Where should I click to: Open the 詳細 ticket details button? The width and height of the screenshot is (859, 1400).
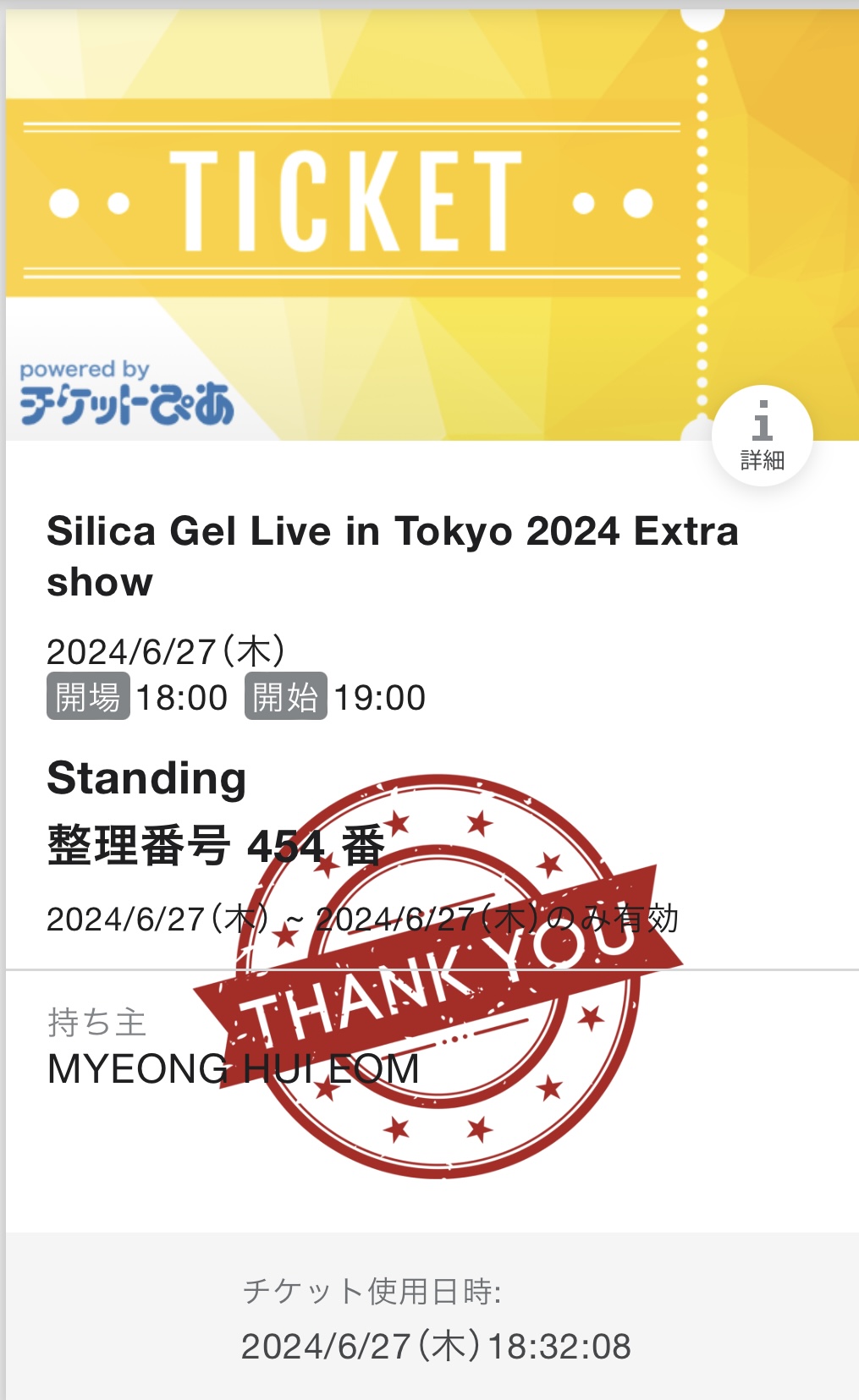pos(762,436)
